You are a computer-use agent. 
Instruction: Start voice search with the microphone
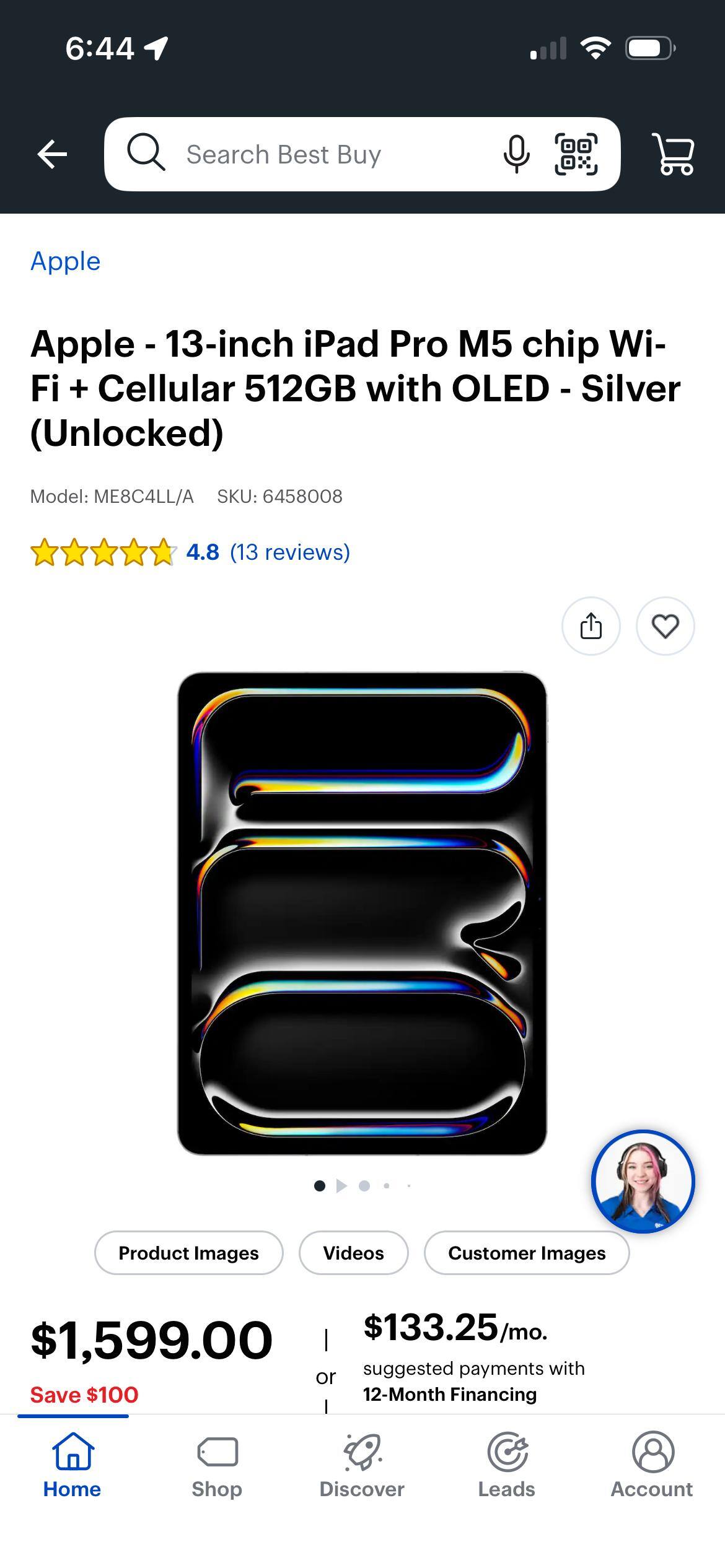[x=516, y=154]
